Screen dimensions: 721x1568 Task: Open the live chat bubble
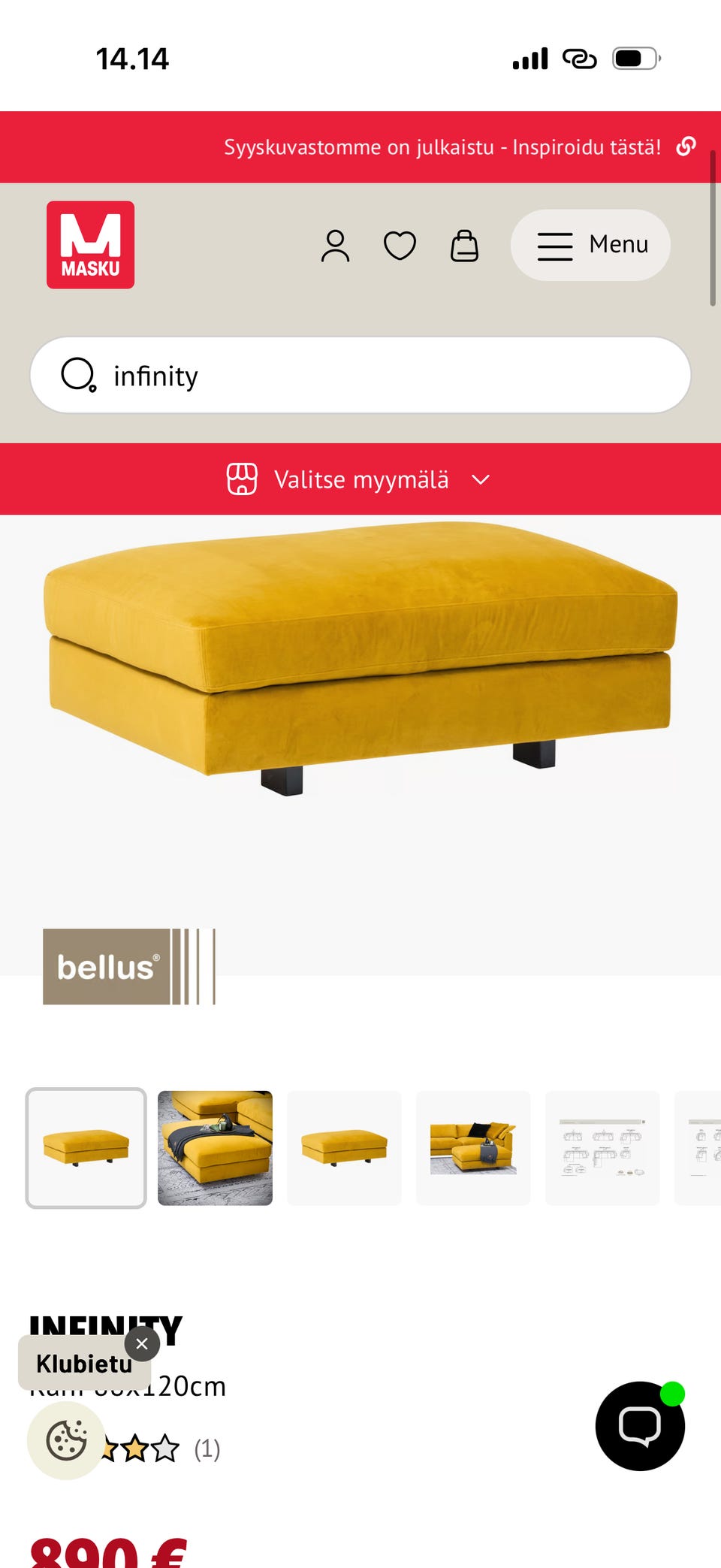[x=640, y=1425]
